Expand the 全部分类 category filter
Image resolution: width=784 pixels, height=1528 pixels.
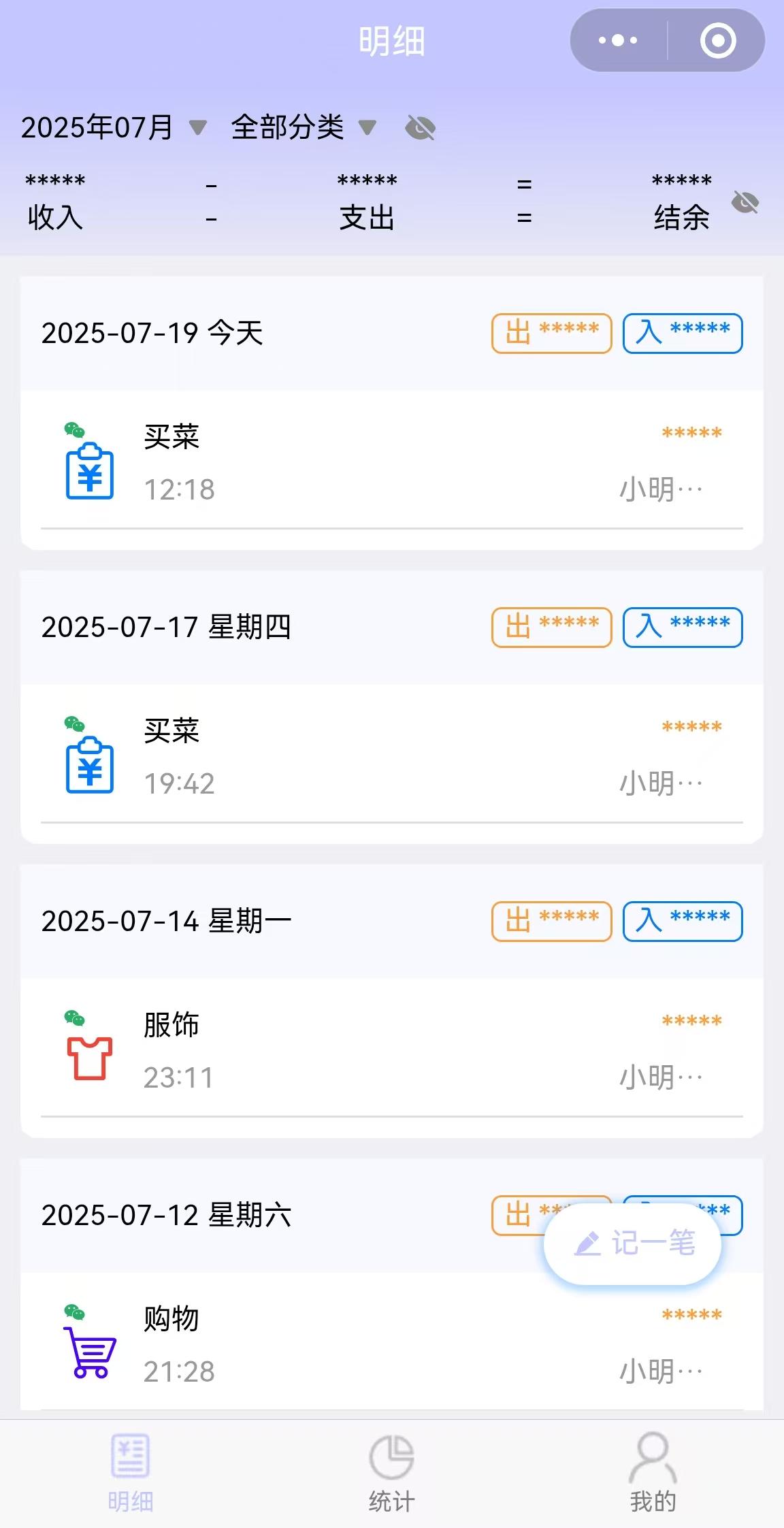304,127
